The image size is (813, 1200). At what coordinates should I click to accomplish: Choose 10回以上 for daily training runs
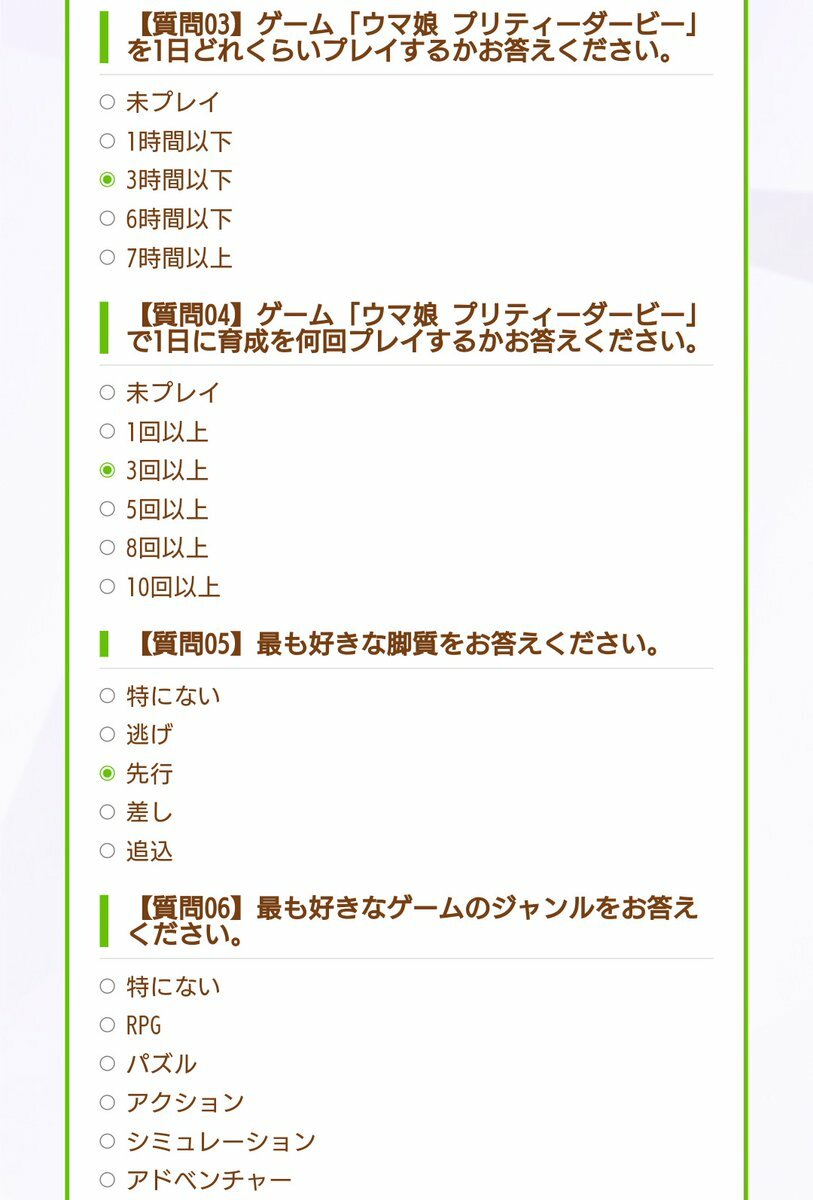point(108,587)
